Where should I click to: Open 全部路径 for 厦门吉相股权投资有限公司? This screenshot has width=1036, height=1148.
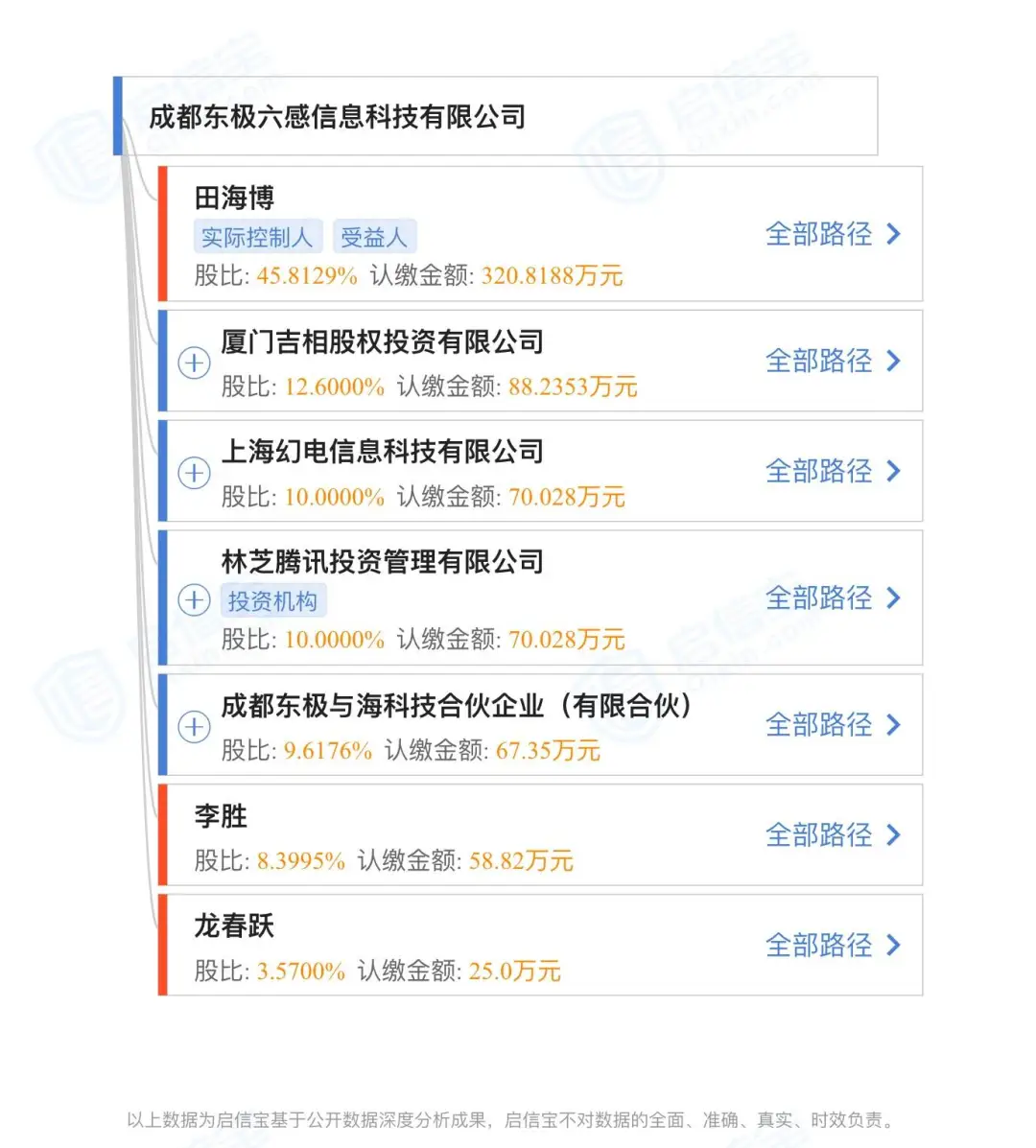(x=832, y=362)
